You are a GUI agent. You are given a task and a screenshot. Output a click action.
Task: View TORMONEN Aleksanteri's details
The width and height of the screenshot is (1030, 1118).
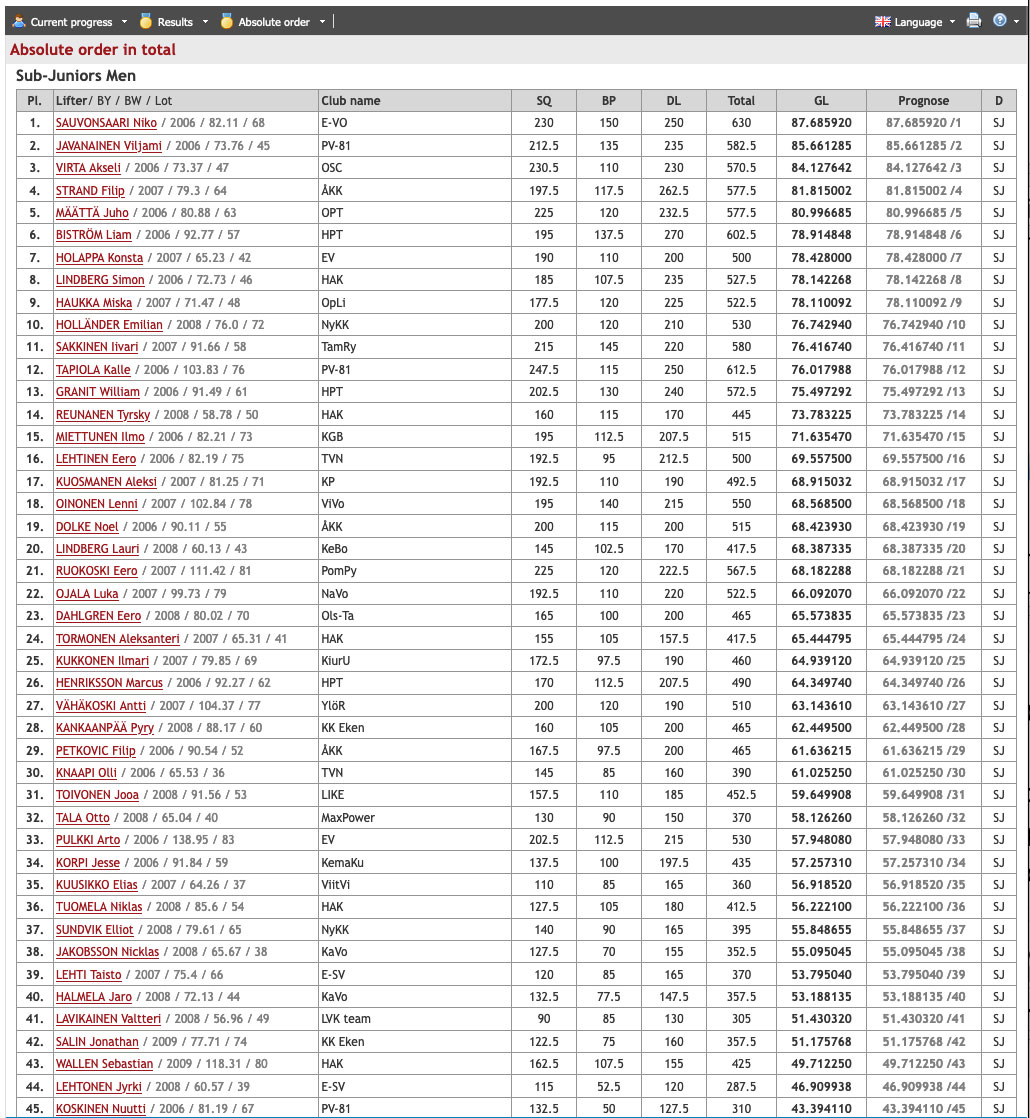coord(117,638)
